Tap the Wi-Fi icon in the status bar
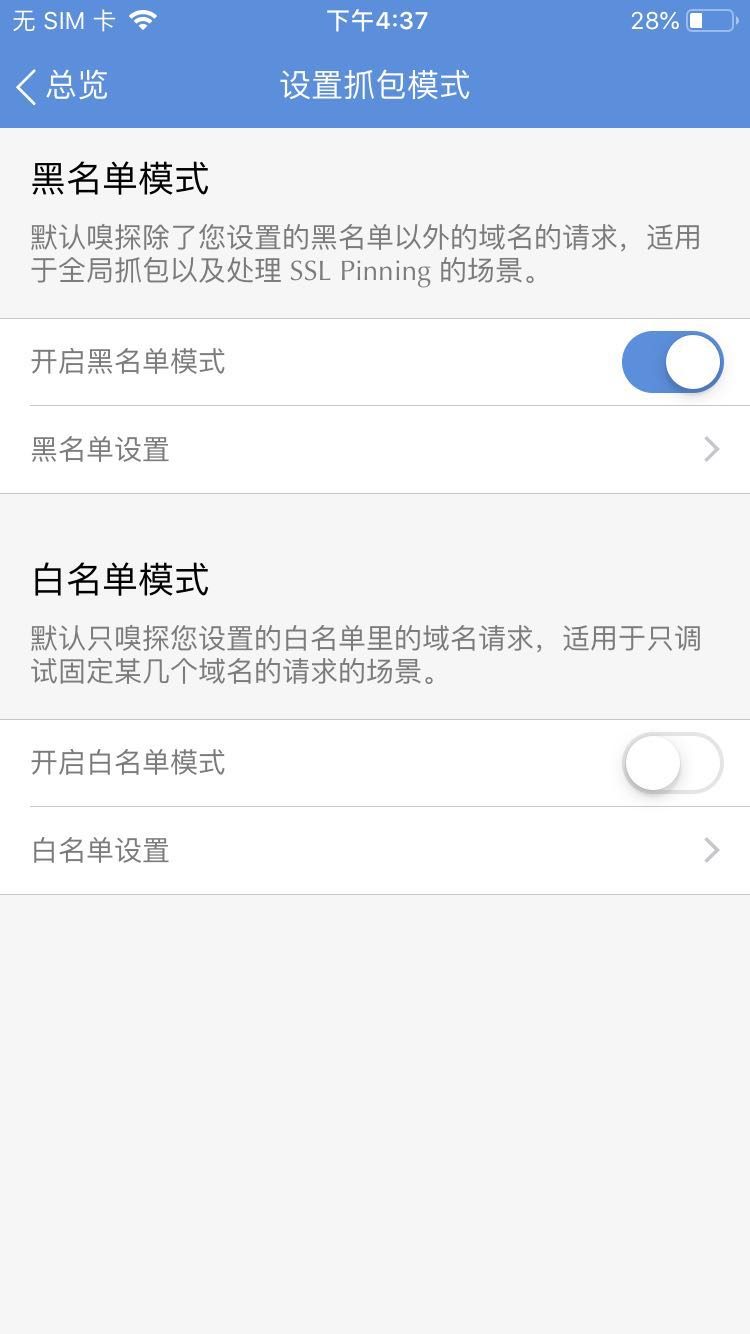This screenshot has width=750, height=1334. click(140, 20)
